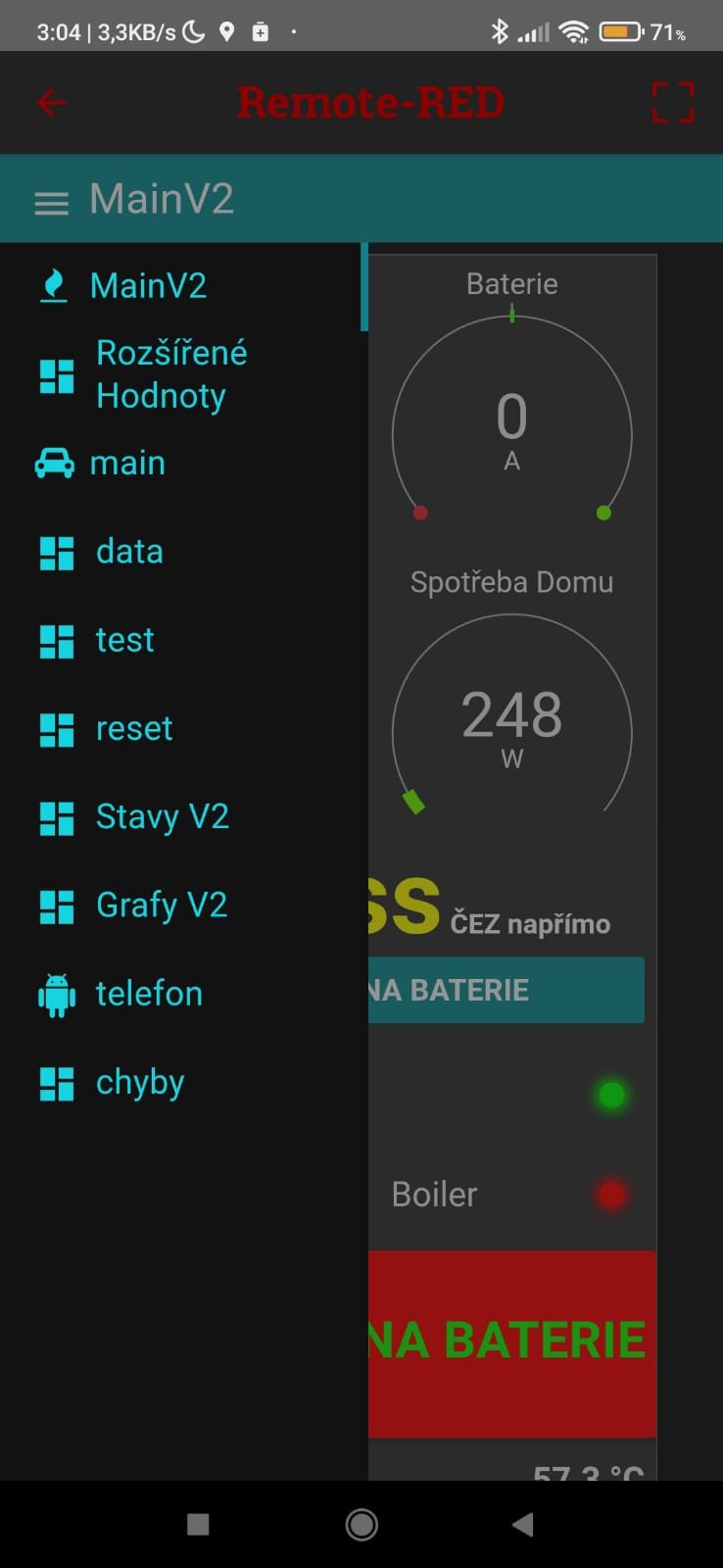Open the chyby tab
This screenshot has height=1568, width=723.
pyautogui.click(x=139, y=1083)
